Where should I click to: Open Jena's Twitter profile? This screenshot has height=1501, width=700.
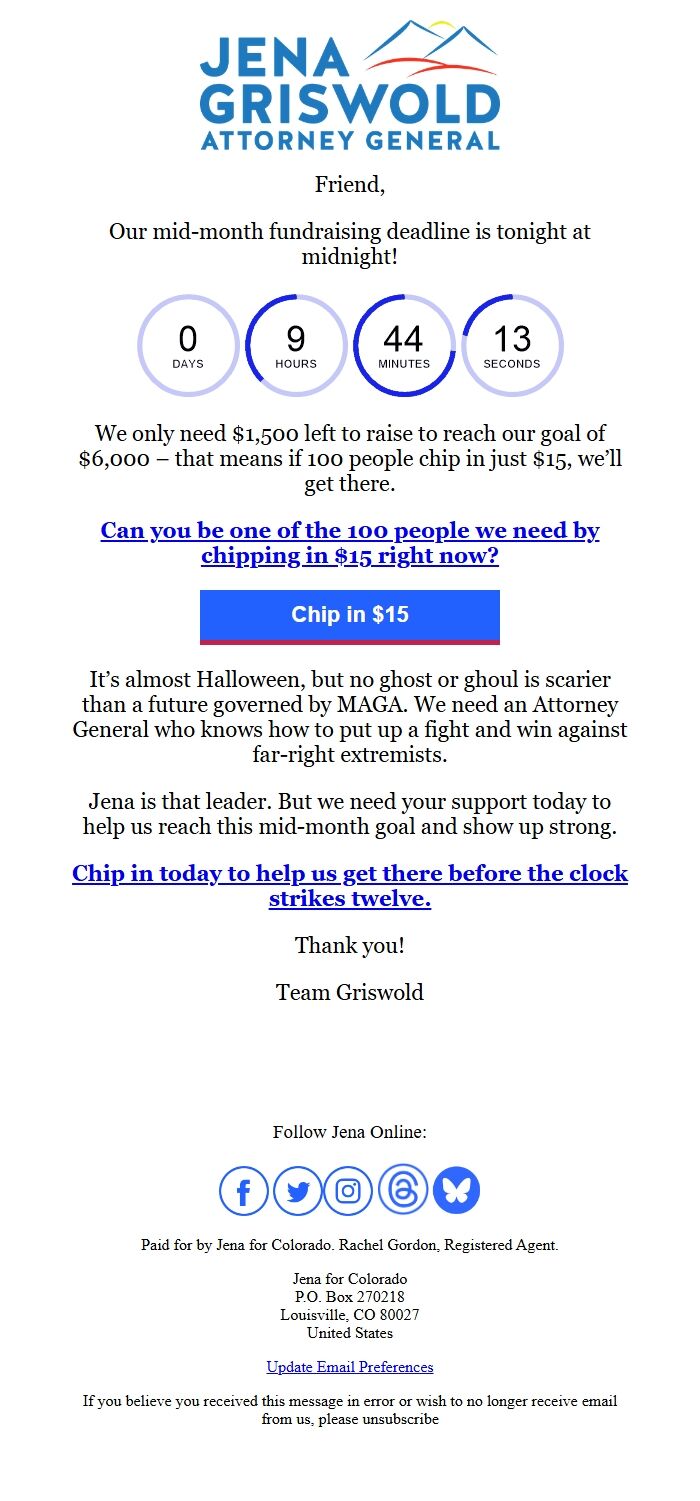[x=297, y=1191]
